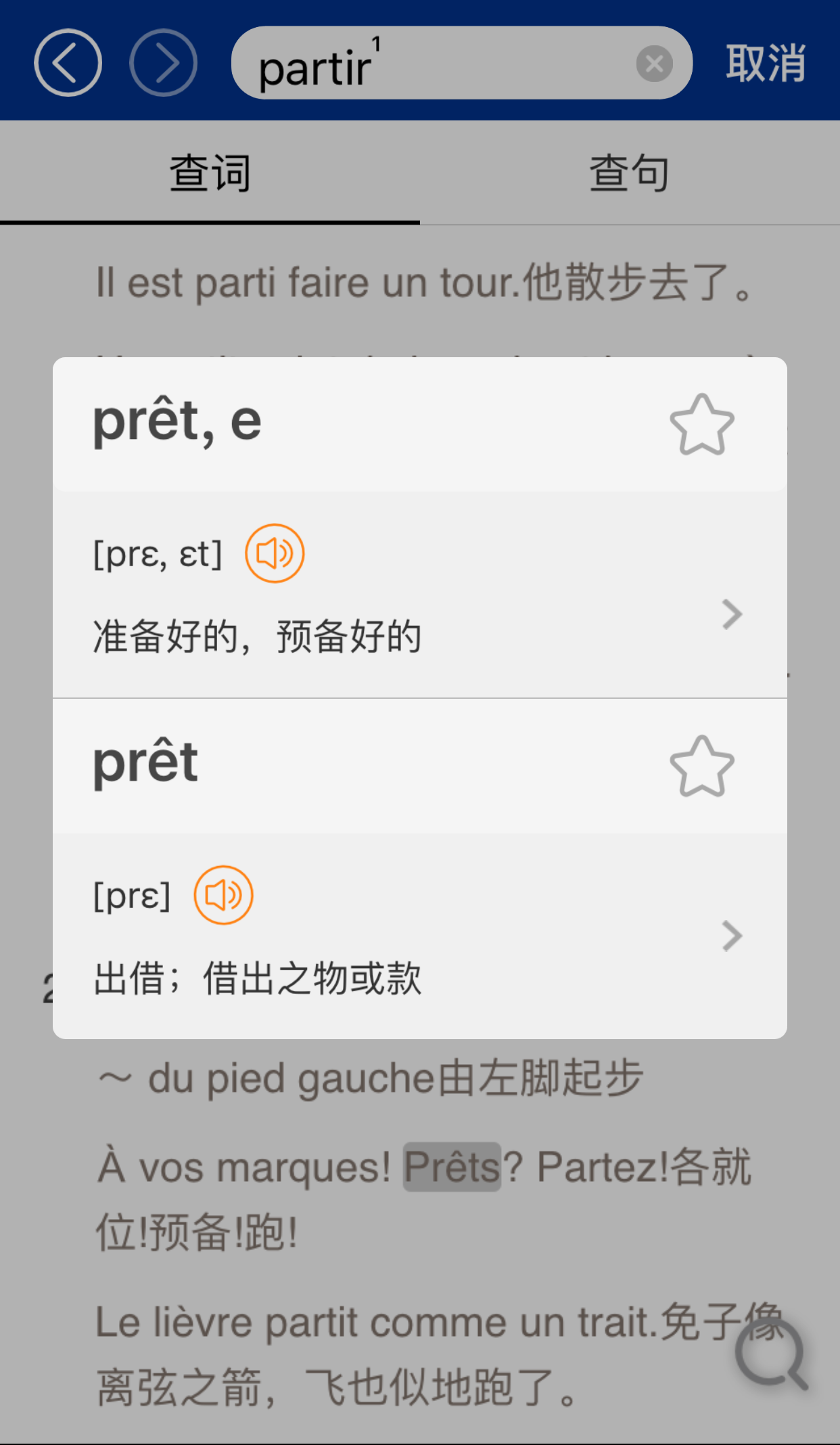Open full entry for 准备好的，预备好的
The image size is (840, 1445).
point(732,614)
